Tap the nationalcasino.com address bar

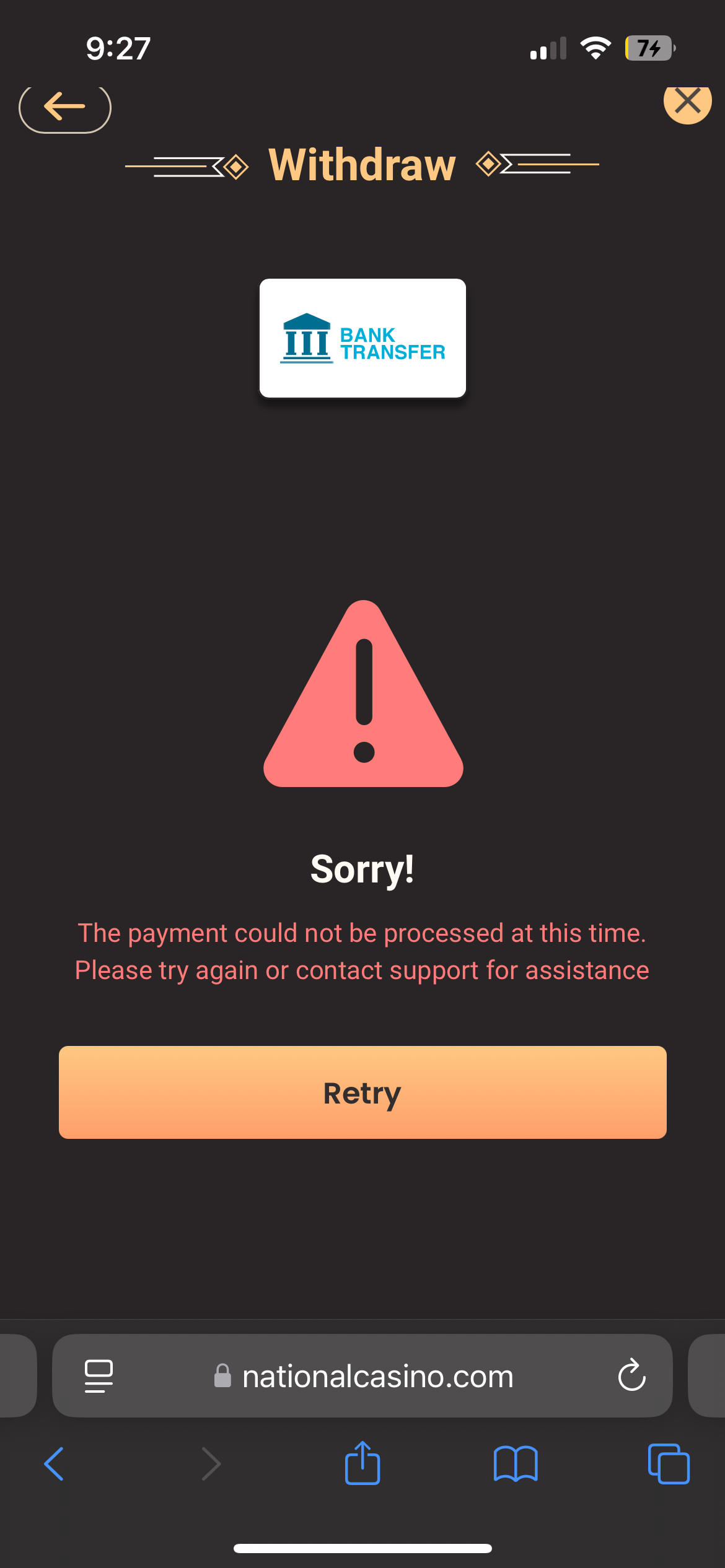click(377, 1376)
